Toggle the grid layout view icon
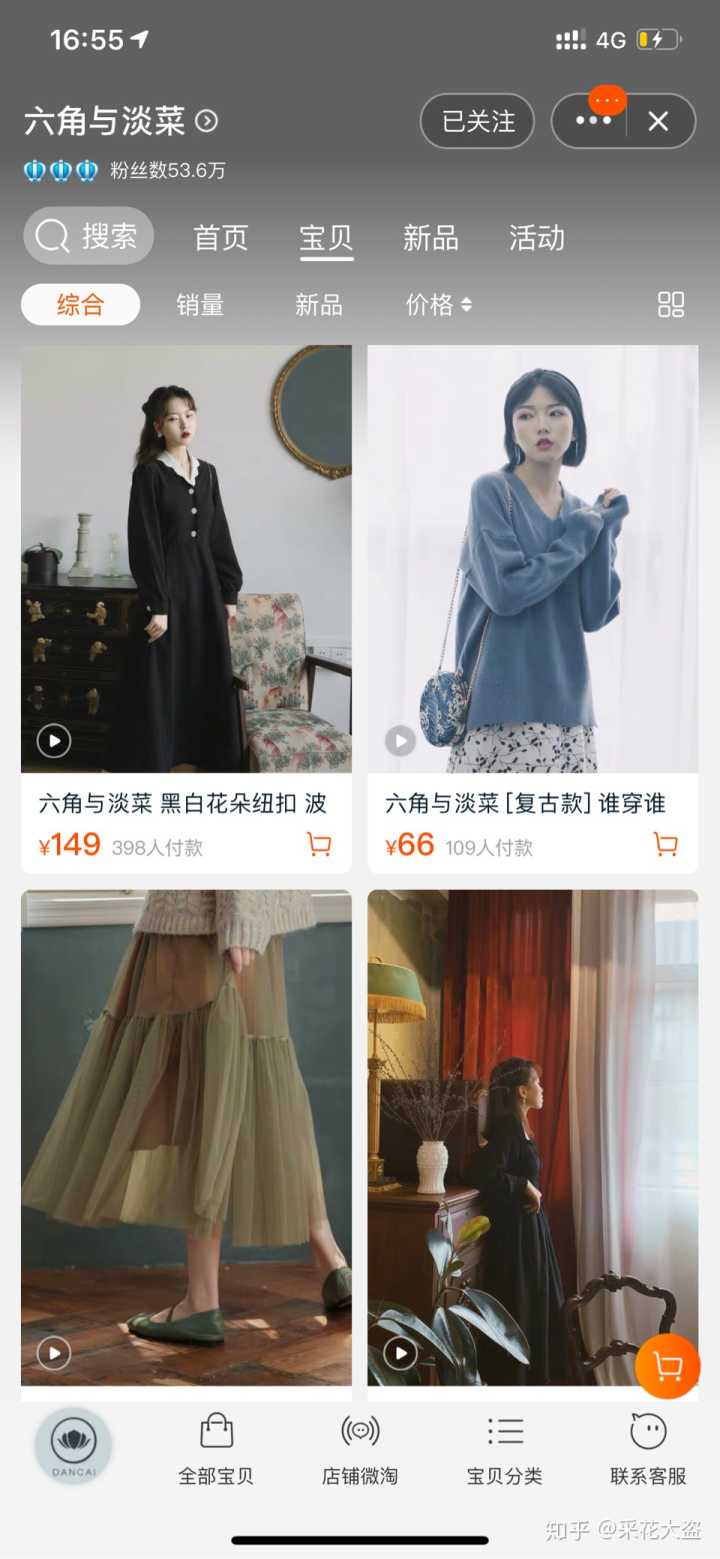The height and width of the screenshot is (1559, 720). (x=671, y=305)
